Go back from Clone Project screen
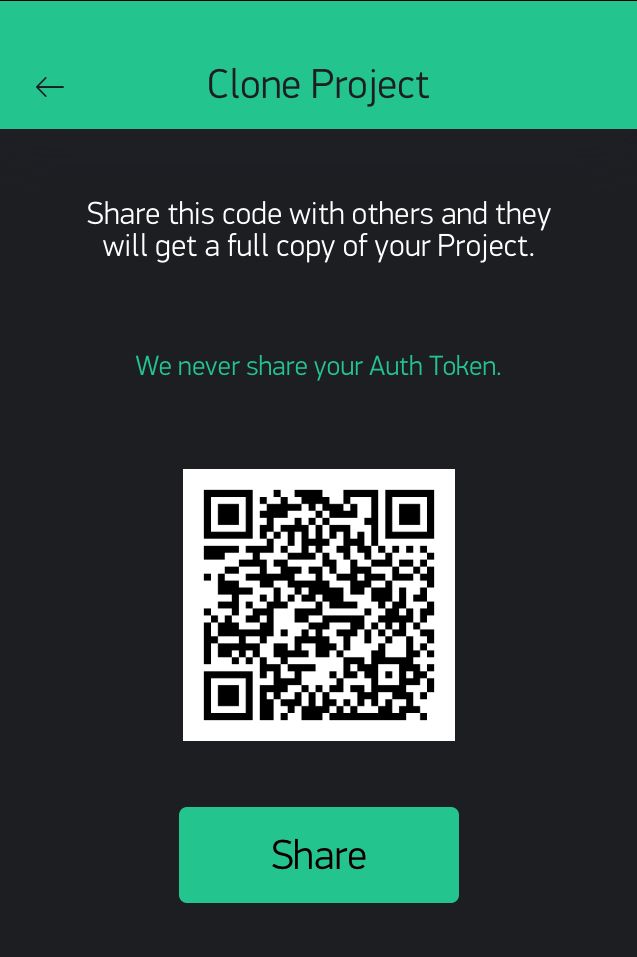This screenshot has height=957, width=637. click(50, 87)
